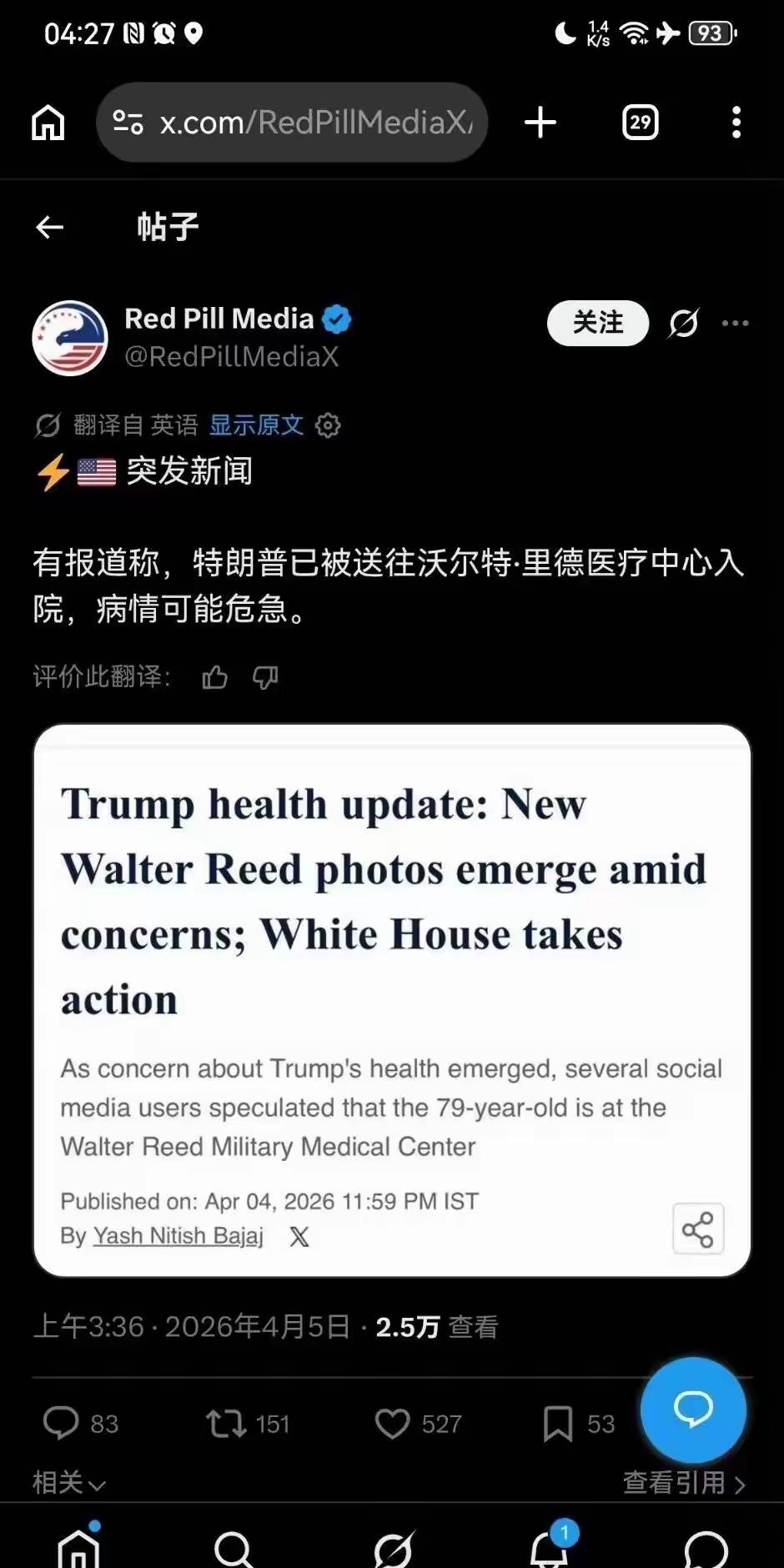
Task: Open the three-dot post options menu
Action: pyautogui.click(x=736, y=324)
